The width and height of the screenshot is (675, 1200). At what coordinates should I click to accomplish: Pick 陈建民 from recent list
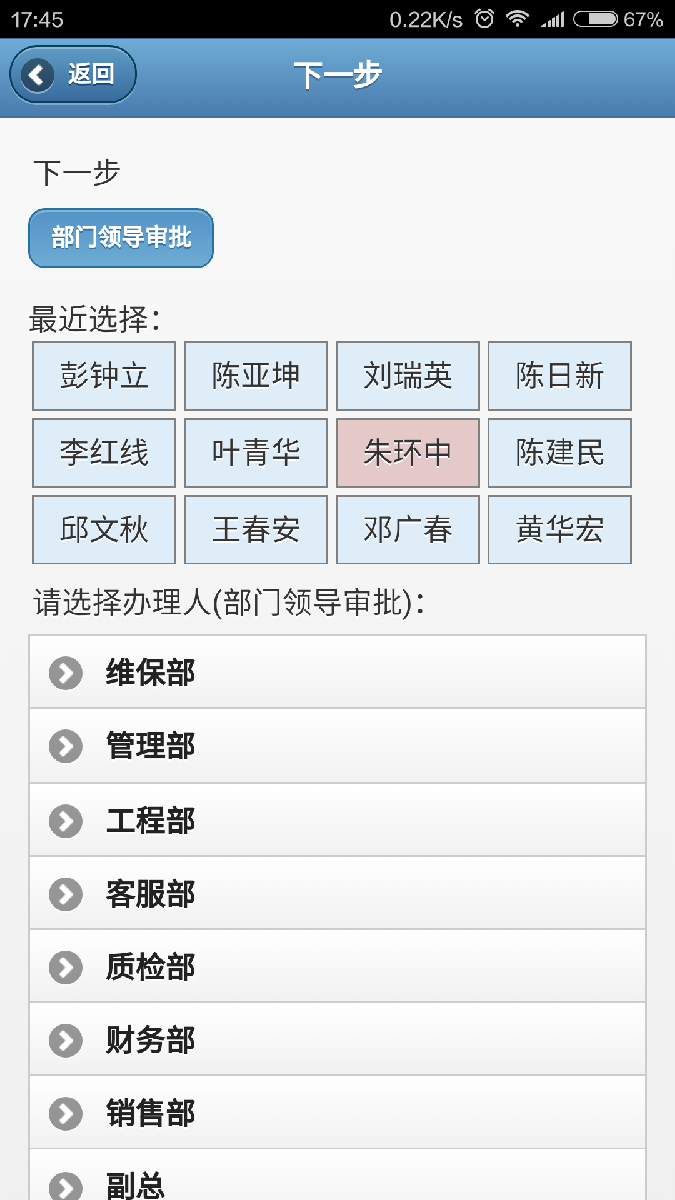pos(560,453)
